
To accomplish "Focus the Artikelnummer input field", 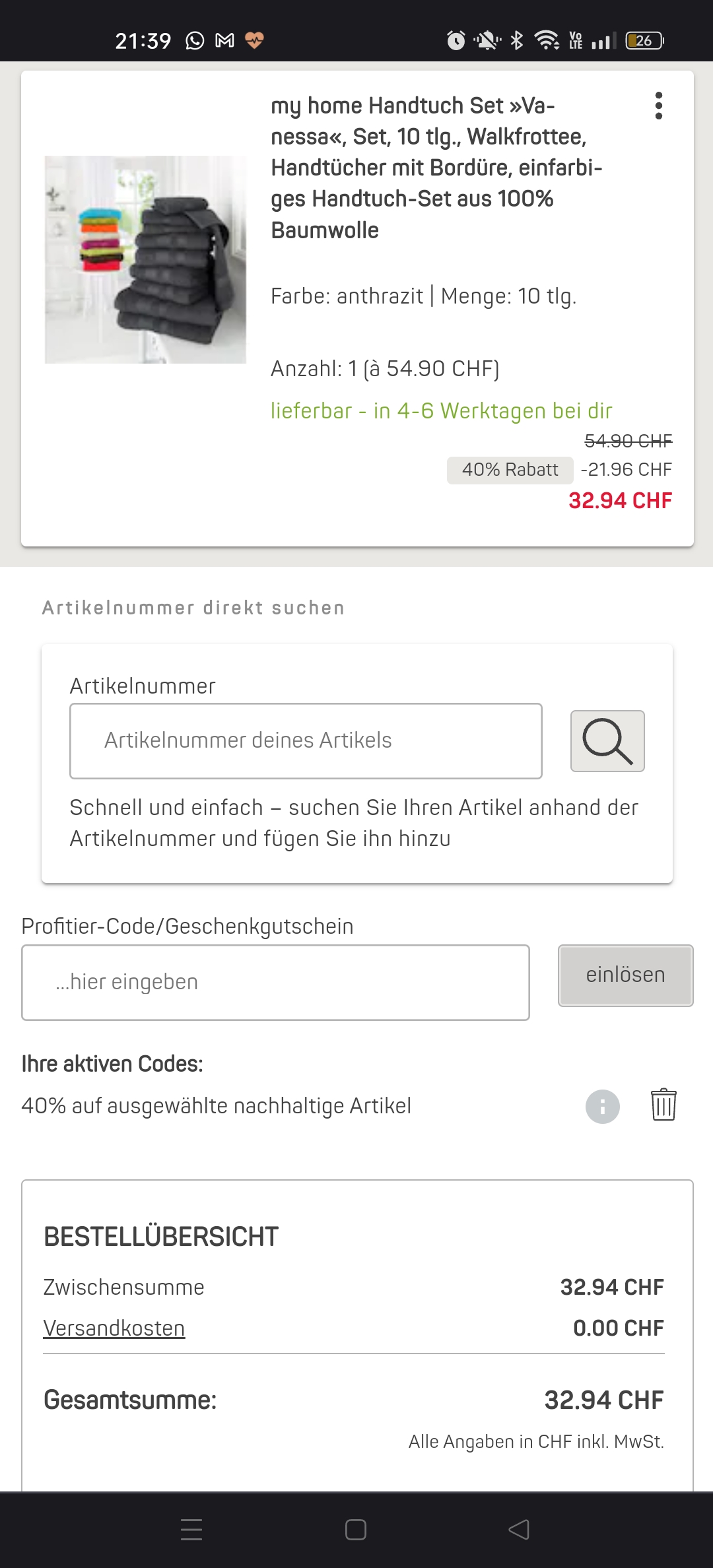I will coord(306,740).
